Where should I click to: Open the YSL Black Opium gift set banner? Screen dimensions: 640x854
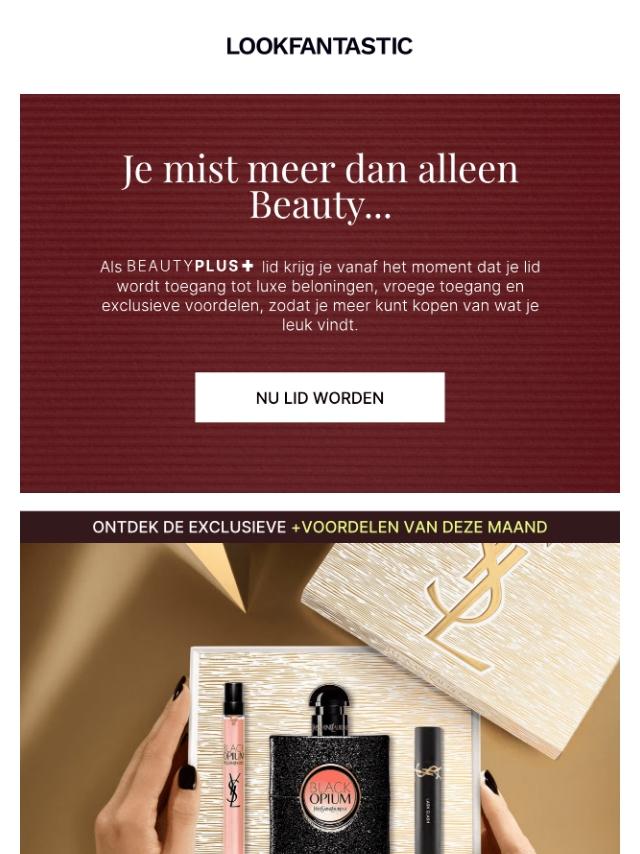click(320, 698)
